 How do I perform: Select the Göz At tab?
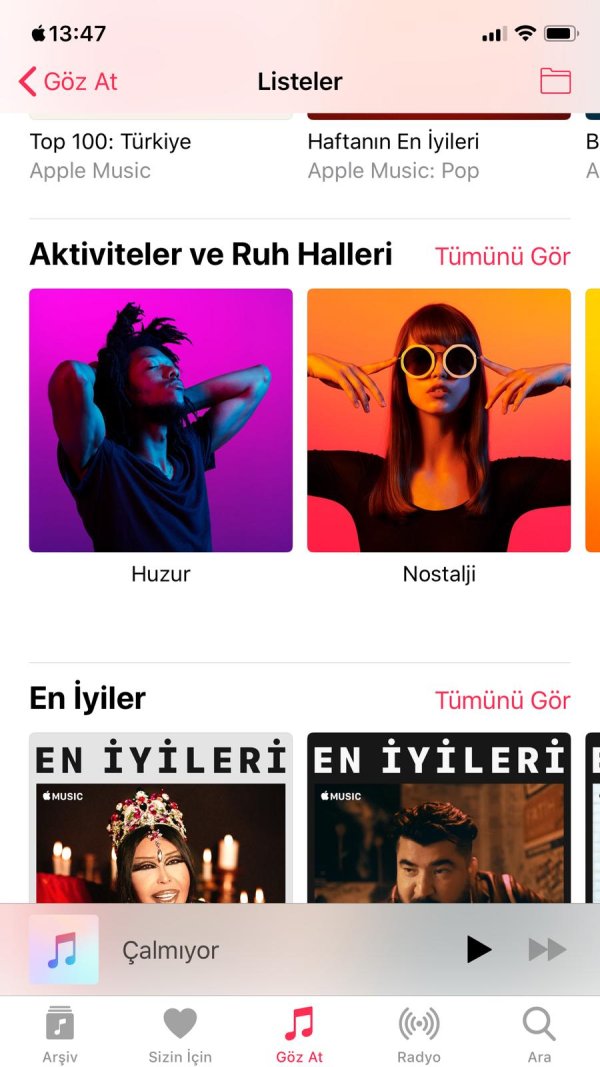point(299,1033)
